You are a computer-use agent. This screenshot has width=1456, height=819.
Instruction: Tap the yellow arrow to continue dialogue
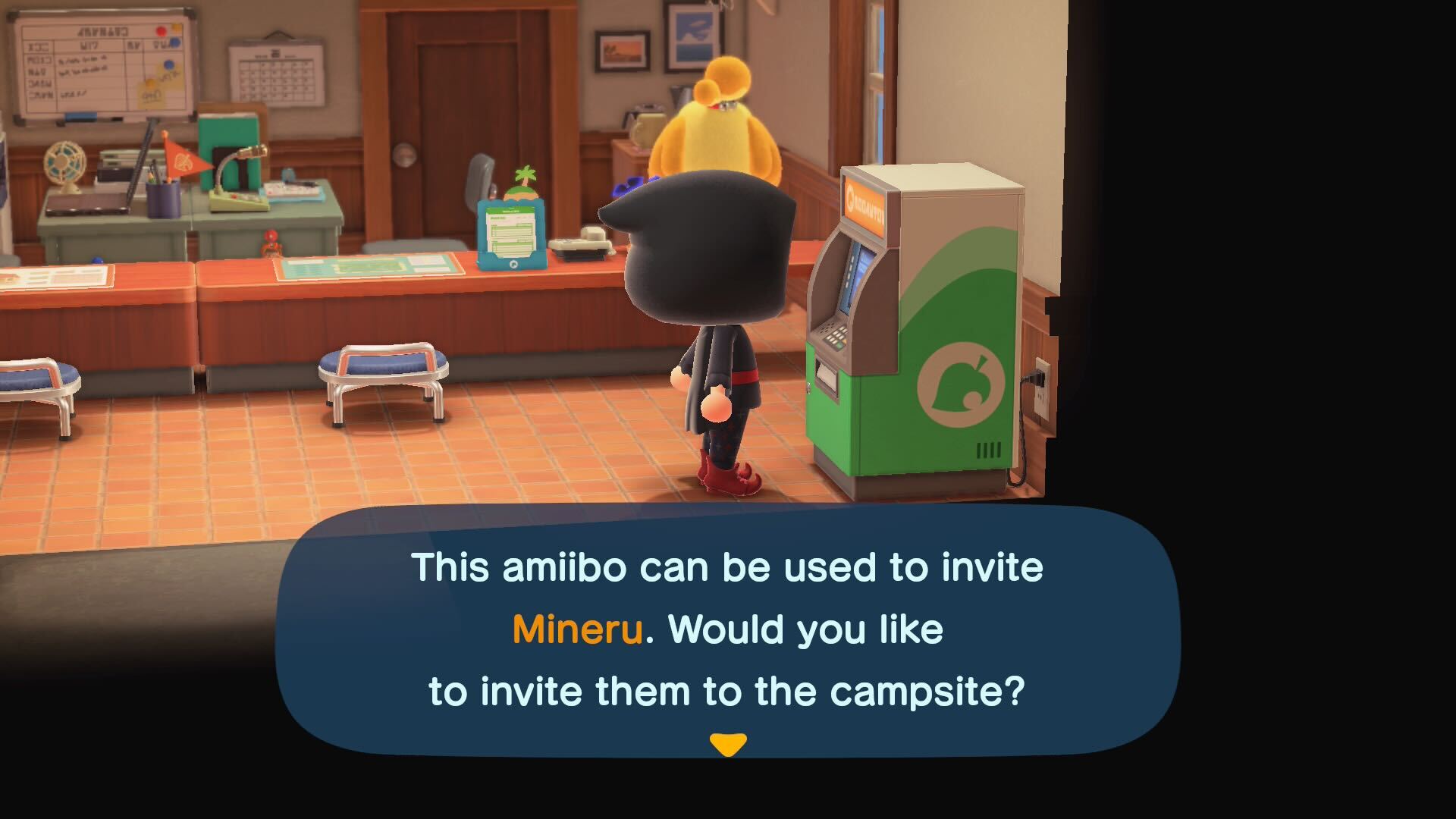(728, 744)
